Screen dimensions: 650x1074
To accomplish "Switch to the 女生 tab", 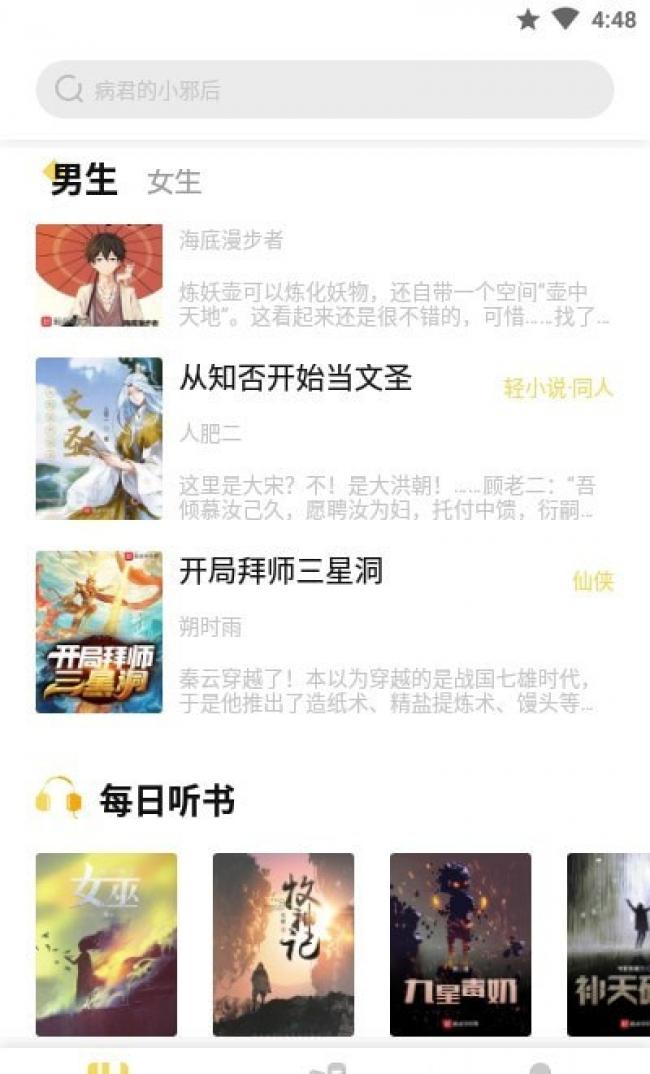I will click(x=174, y=182).
